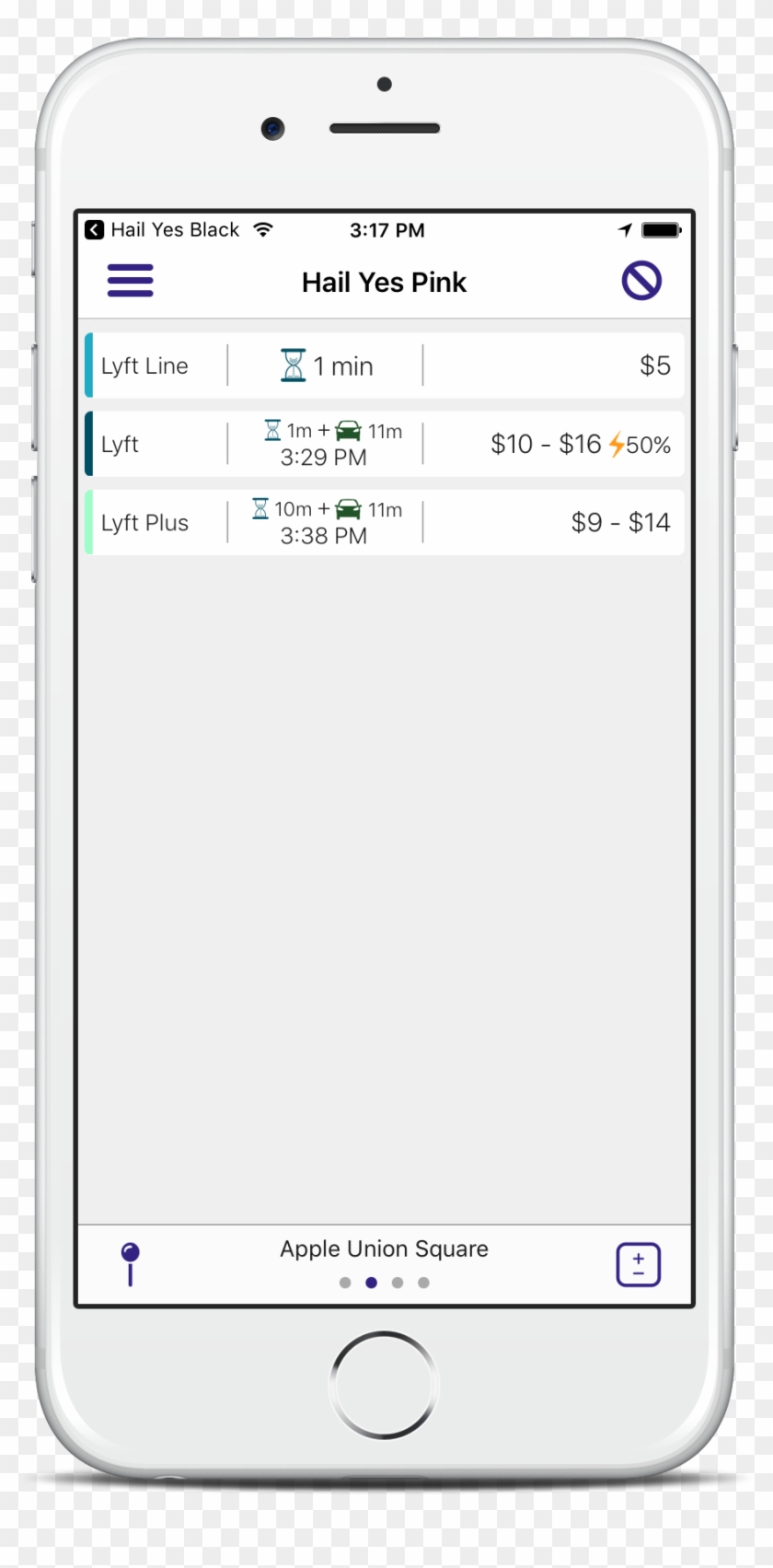Viewport: 773px width, 1568px height.
Task: Tap the circle-slash icon in the header
Action: coord(641,281)
